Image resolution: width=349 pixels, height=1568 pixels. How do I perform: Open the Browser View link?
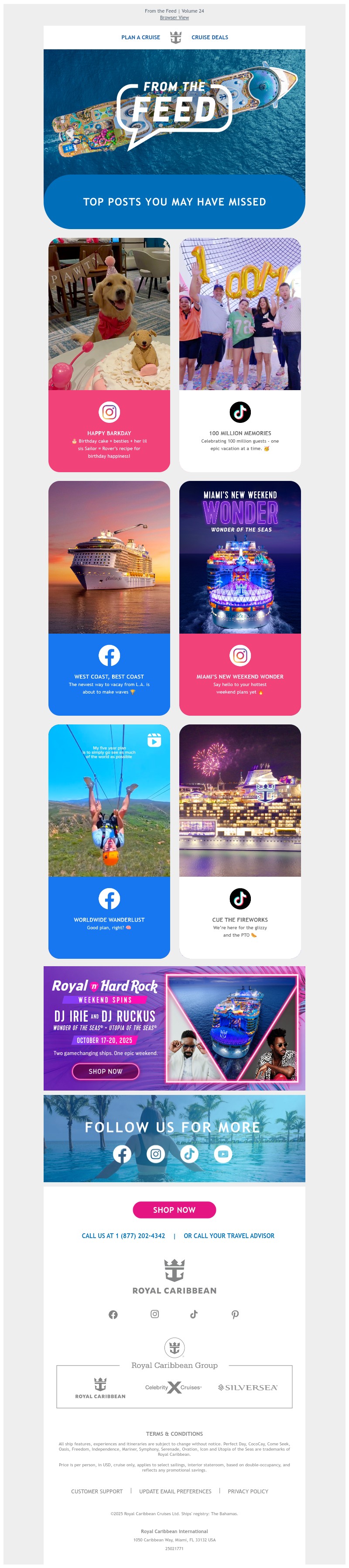tap(174, 17)
